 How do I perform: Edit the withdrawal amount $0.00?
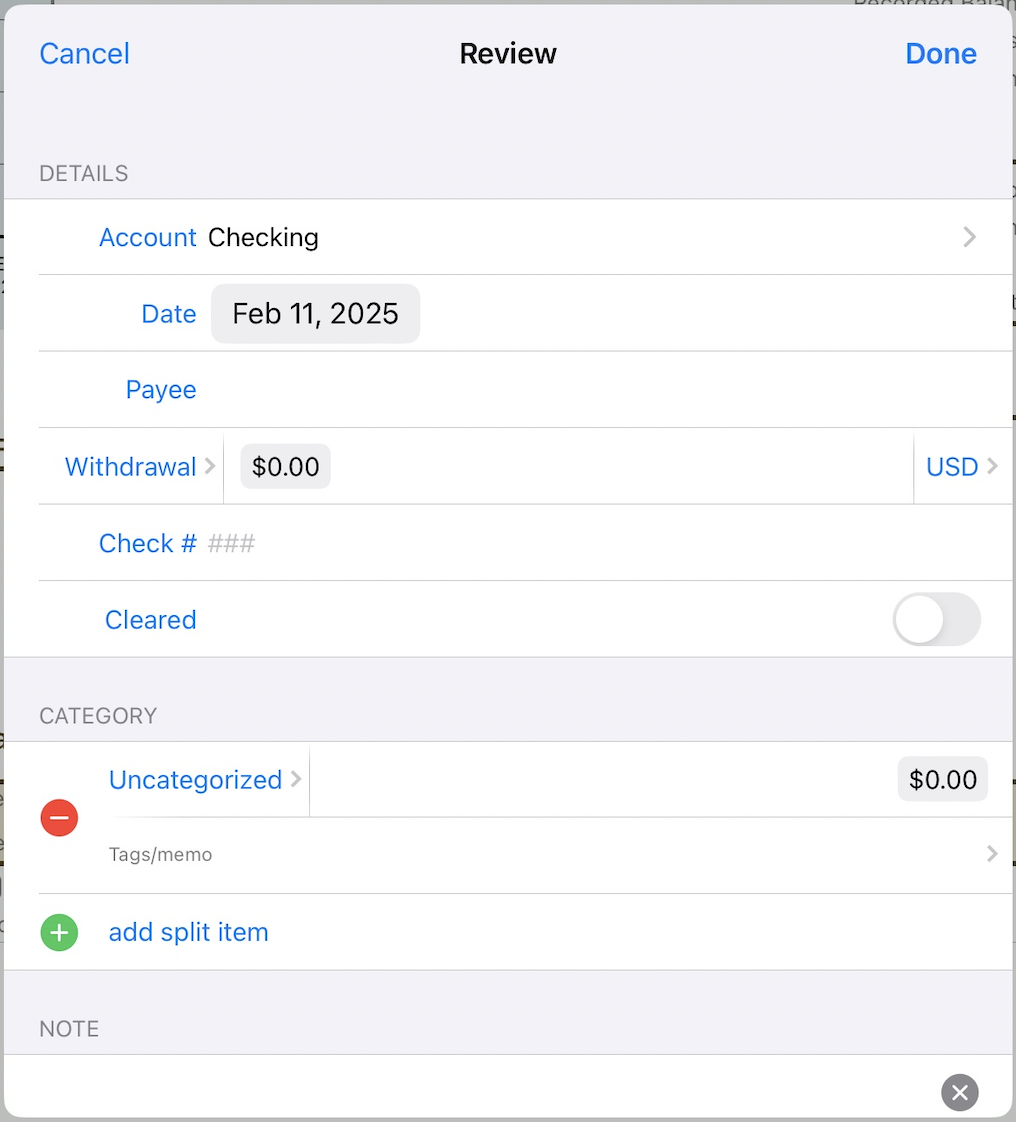(x=285, y=467)
